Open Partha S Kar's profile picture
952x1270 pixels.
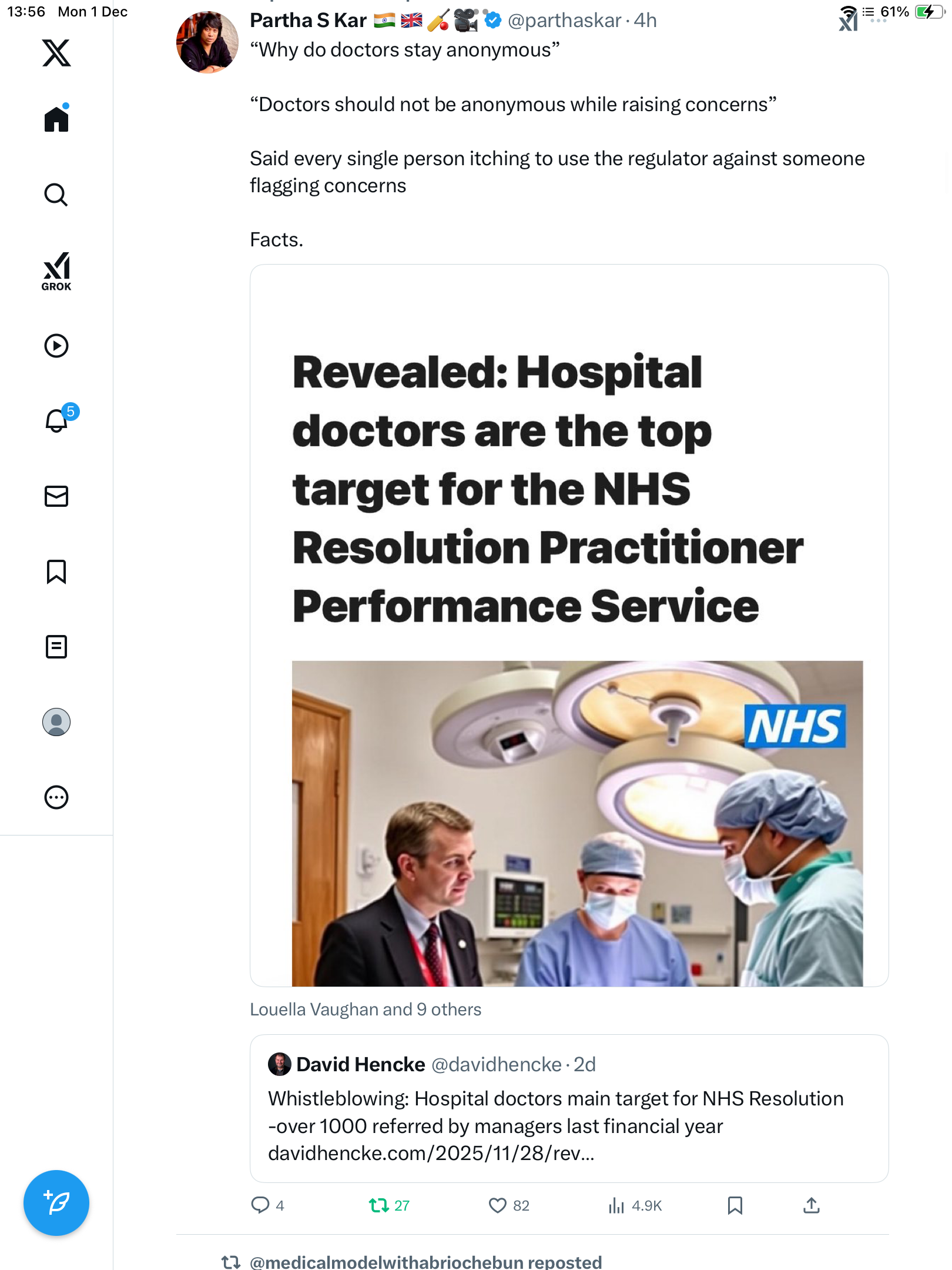coord(207,42)
